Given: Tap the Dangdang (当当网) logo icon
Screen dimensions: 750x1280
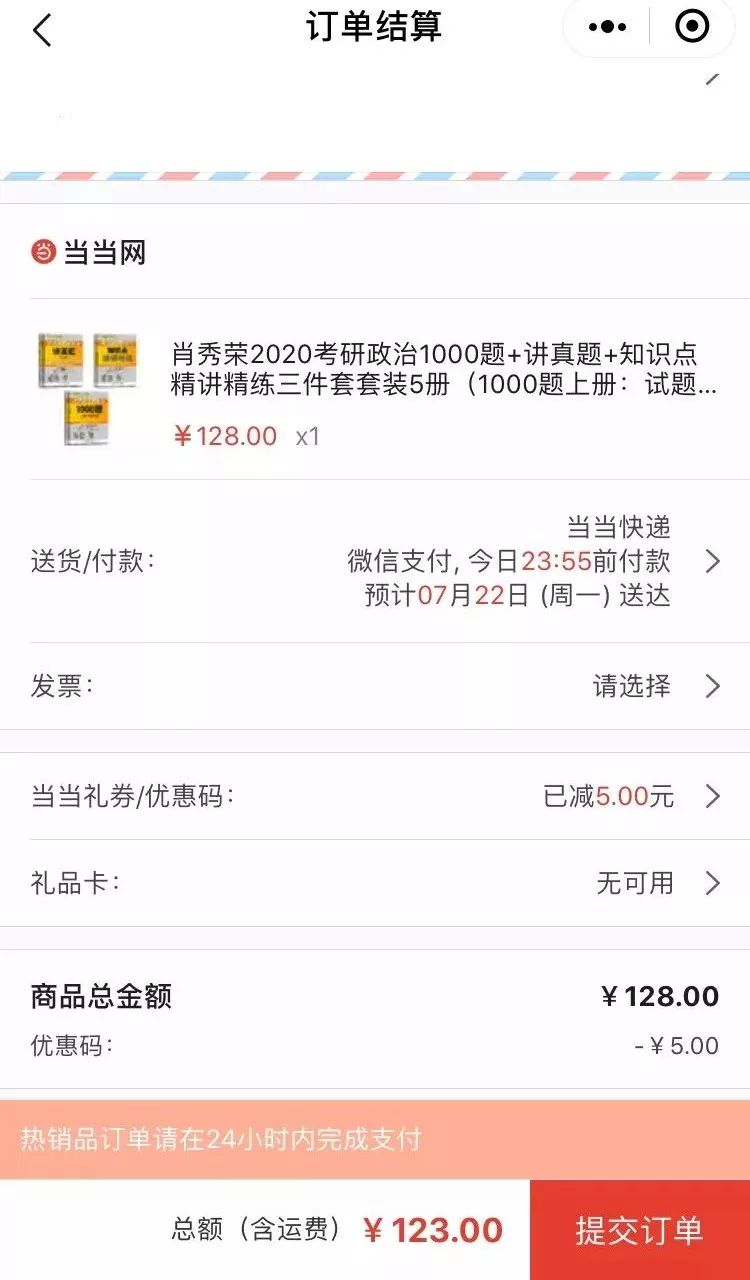Looking at the screenshot, I should click(x=42, y=252).
